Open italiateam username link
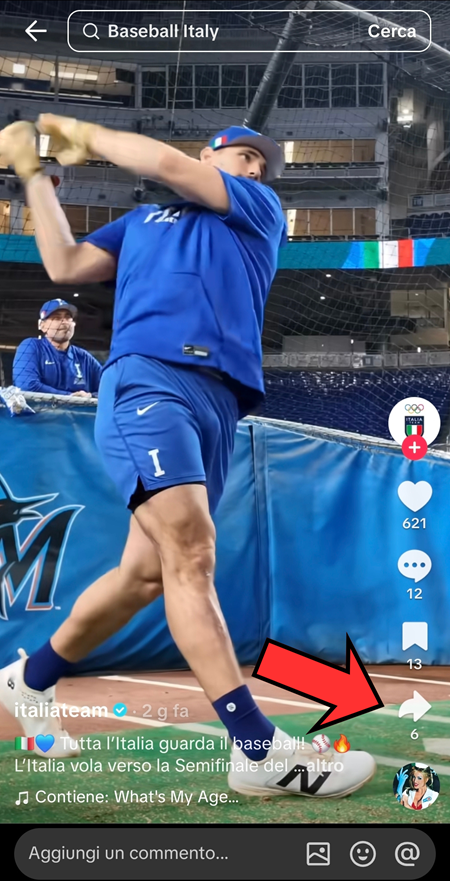 pyautogui.click(x=61, y=710)
